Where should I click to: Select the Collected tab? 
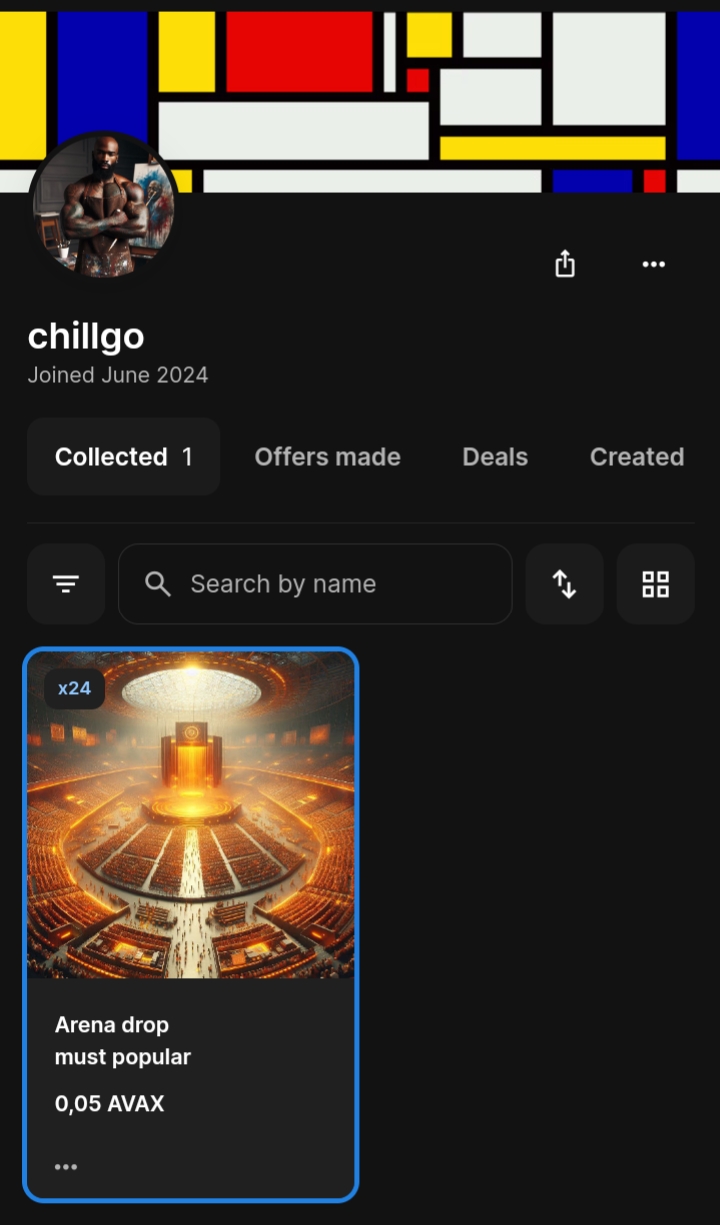click(123, 457)
